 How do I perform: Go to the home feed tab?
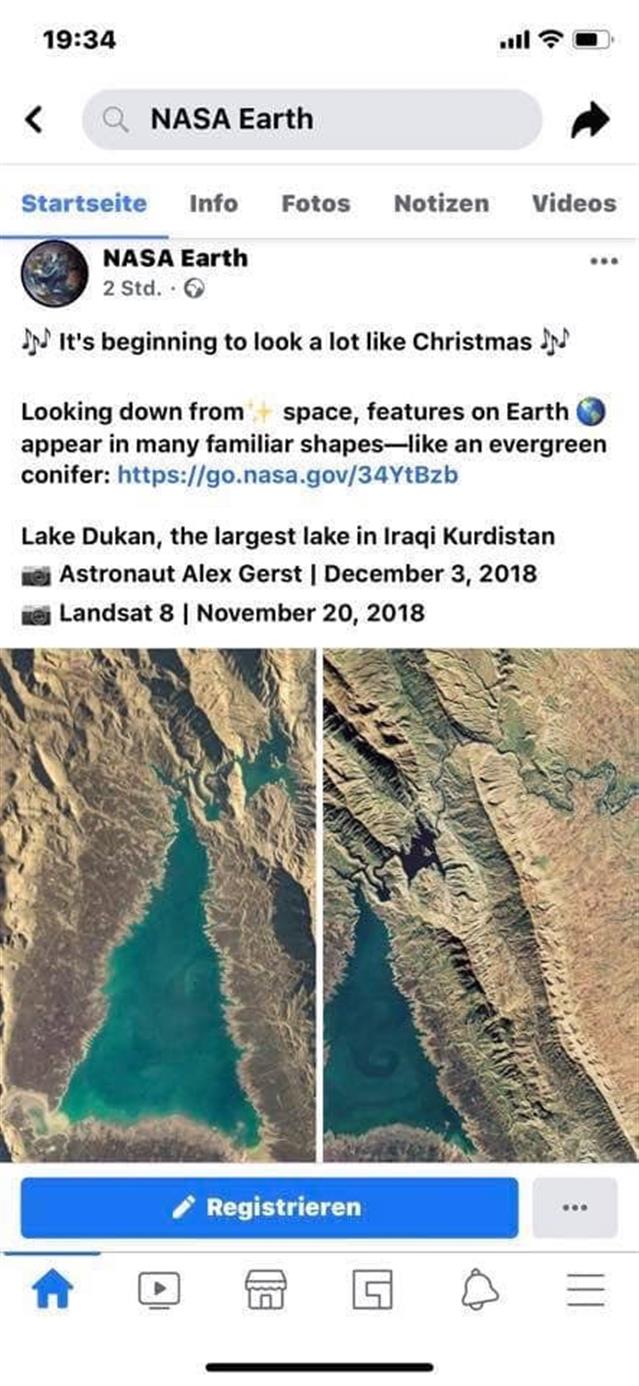pos(52,1291)
